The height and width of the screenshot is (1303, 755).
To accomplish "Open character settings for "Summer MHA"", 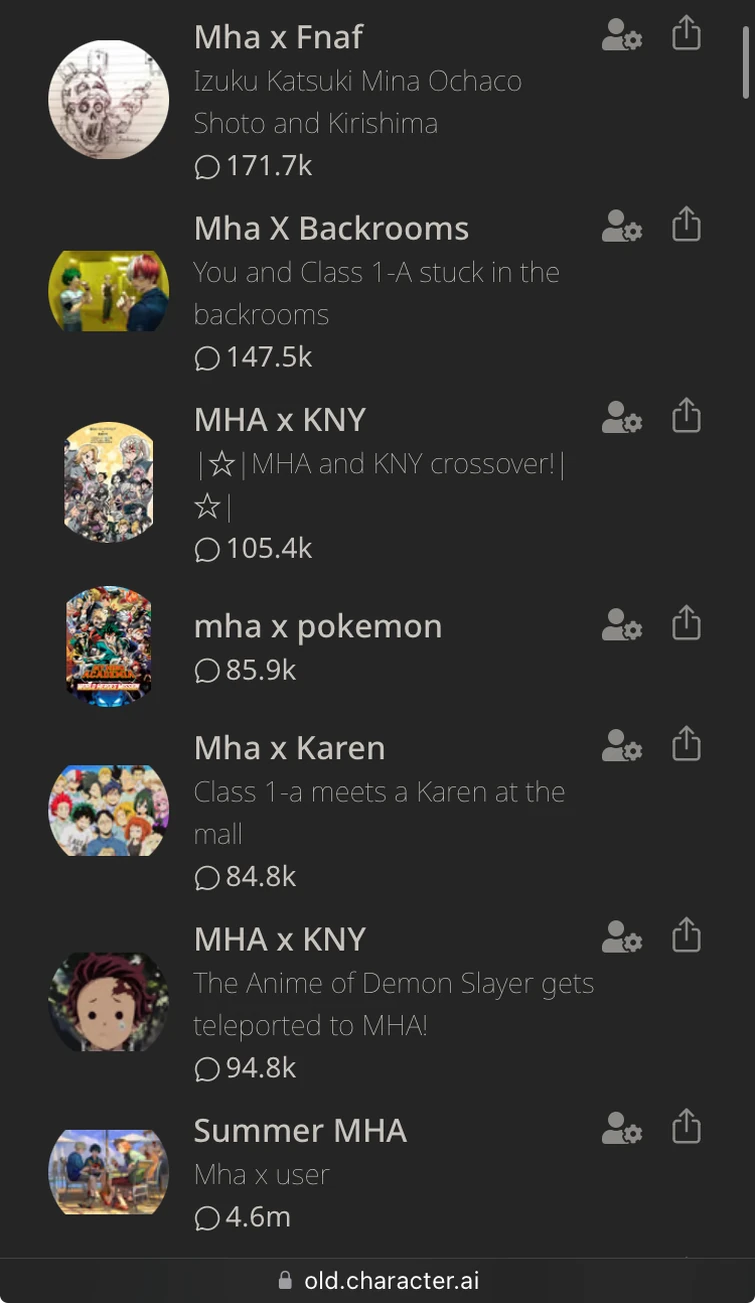I will (x=621, y=1127).
